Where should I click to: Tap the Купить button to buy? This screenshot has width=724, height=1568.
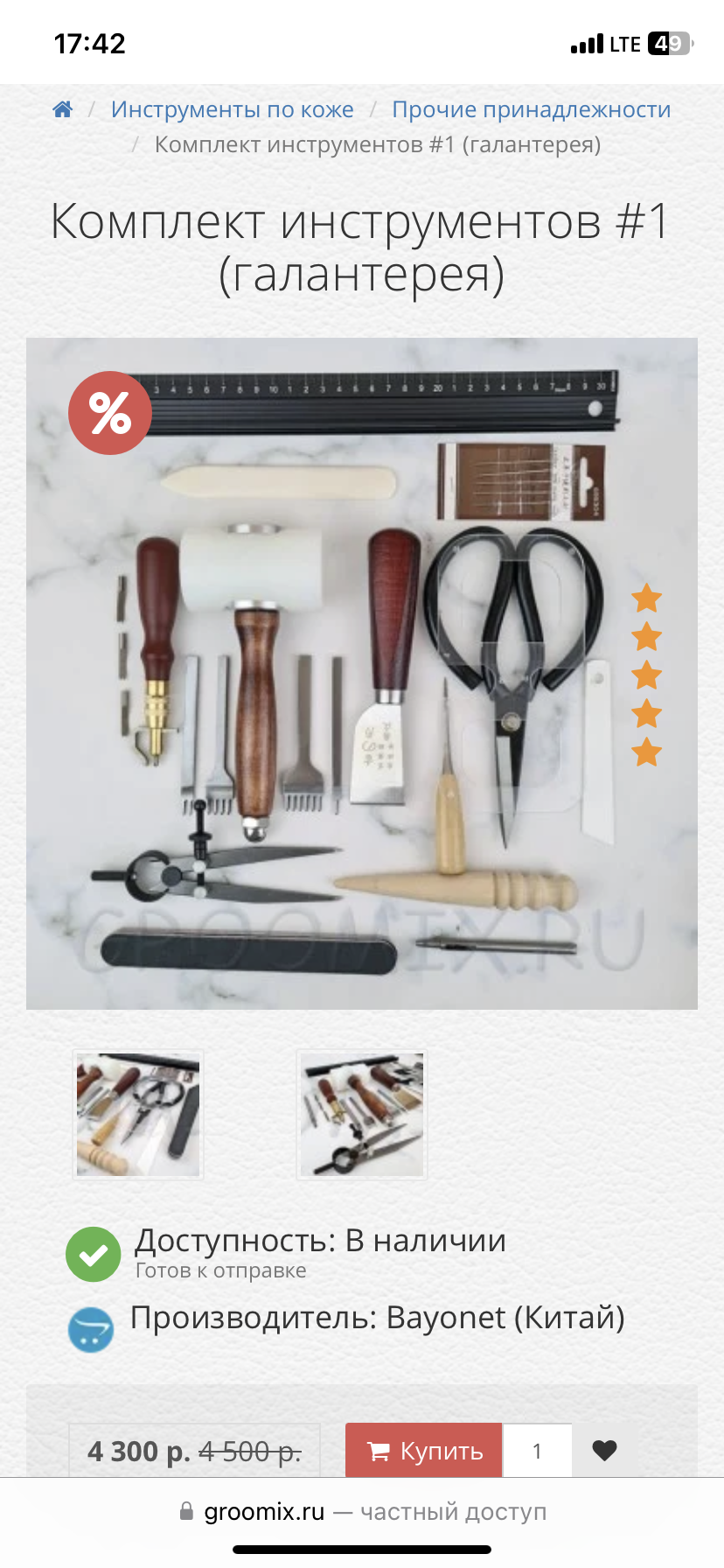click(x=424, y=1451)
